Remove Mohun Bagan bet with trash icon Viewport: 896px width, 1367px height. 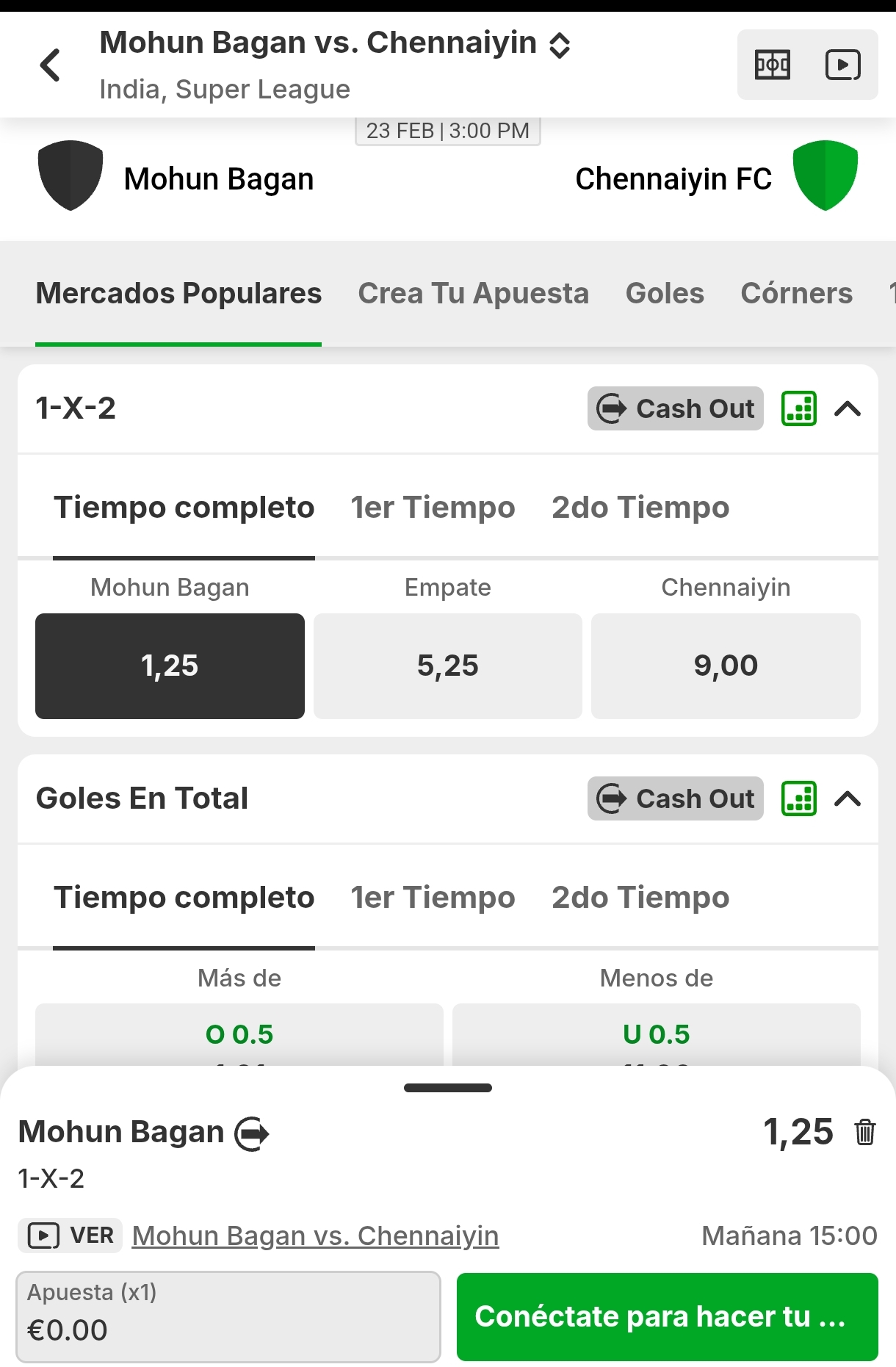[865, 1132]
